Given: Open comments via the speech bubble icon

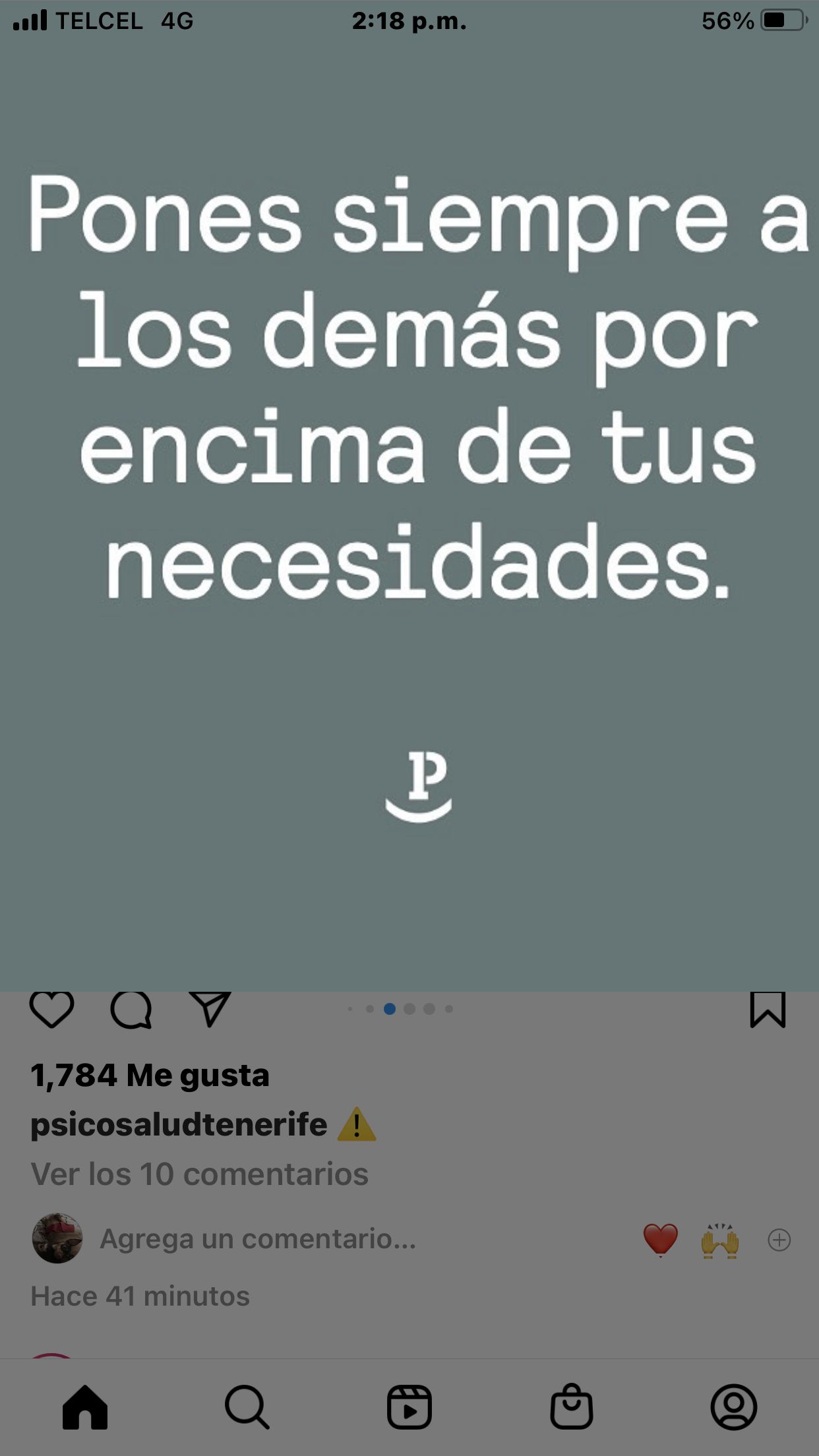Looking at the screenshot, I should point(131,1010).
